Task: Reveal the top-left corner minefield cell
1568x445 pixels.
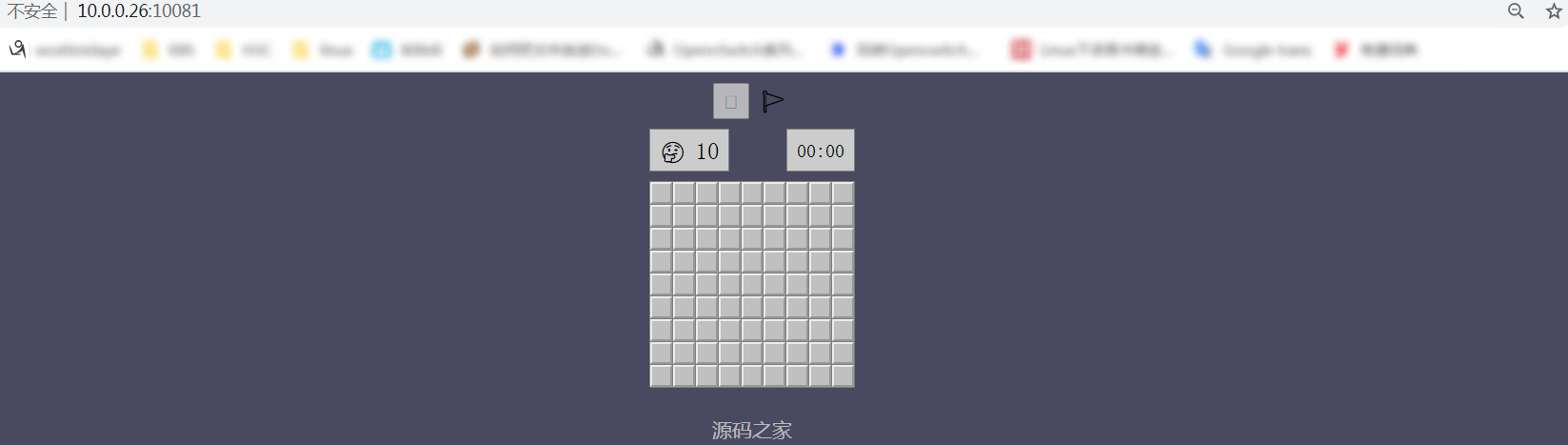Action: [x=661, y=192]
